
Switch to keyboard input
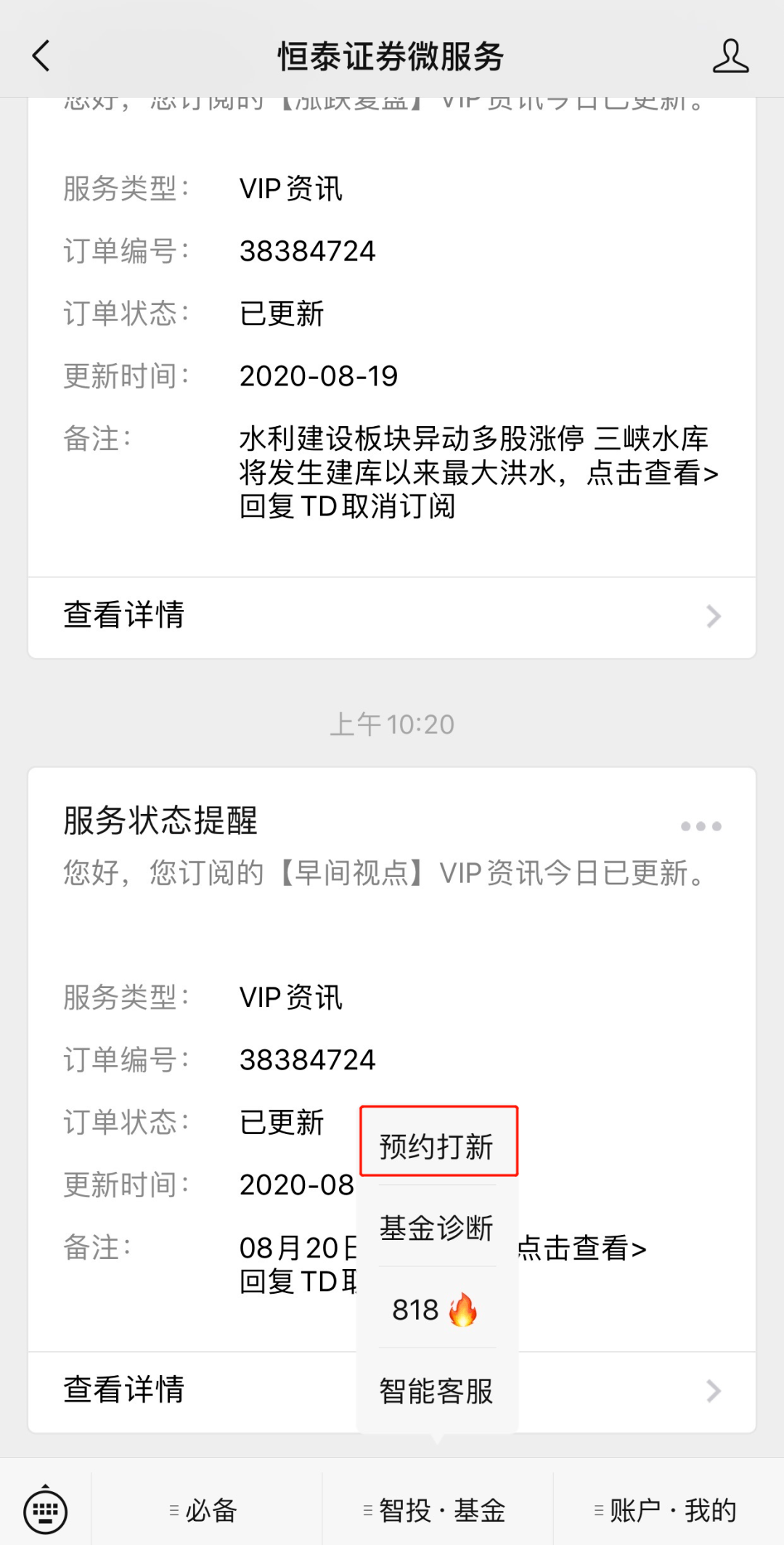tap(45, 1511)
